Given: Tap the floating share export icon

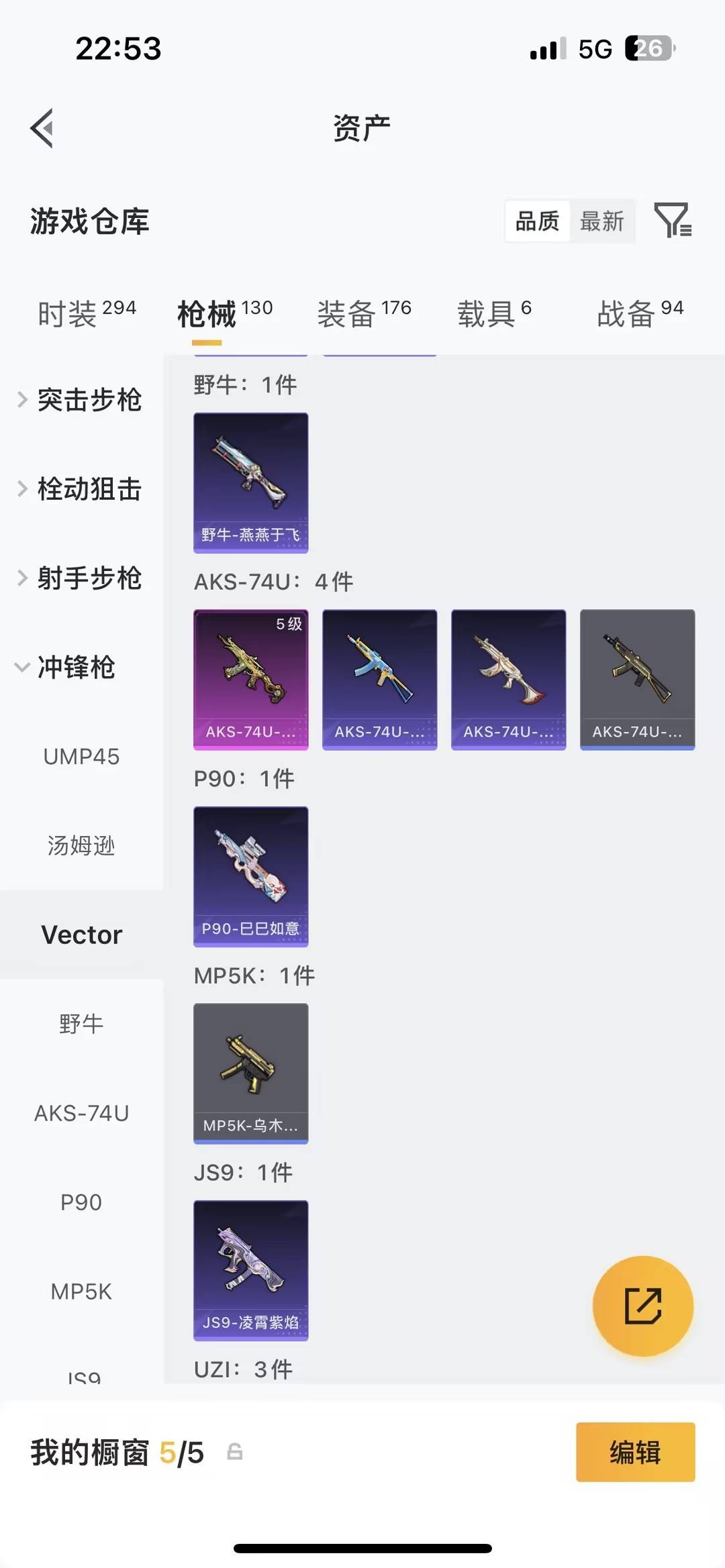Looking at the screenshot, I should [643, 1304].
